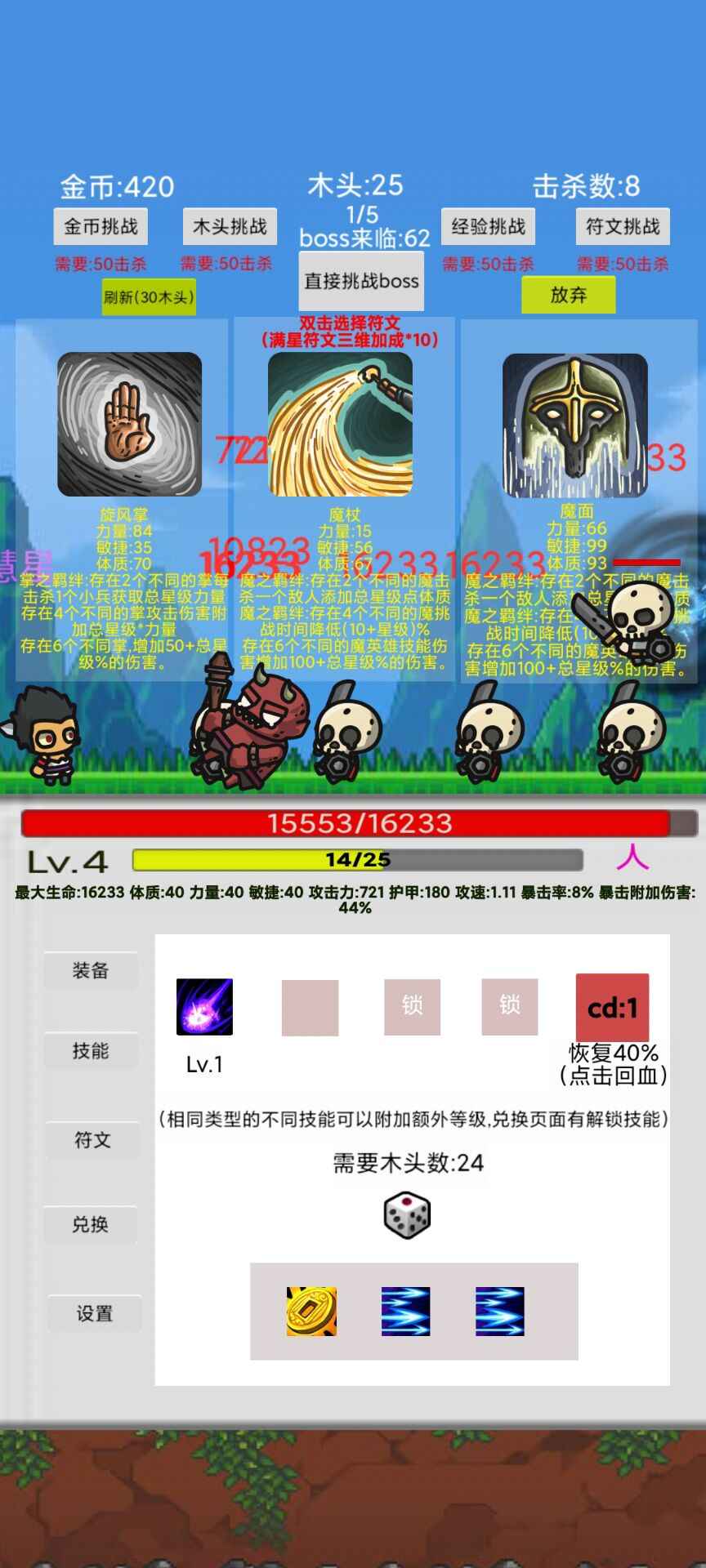Tap 放弃 to abandon rune selection
Screen dimensions: 706x1568
click(569, 295)
